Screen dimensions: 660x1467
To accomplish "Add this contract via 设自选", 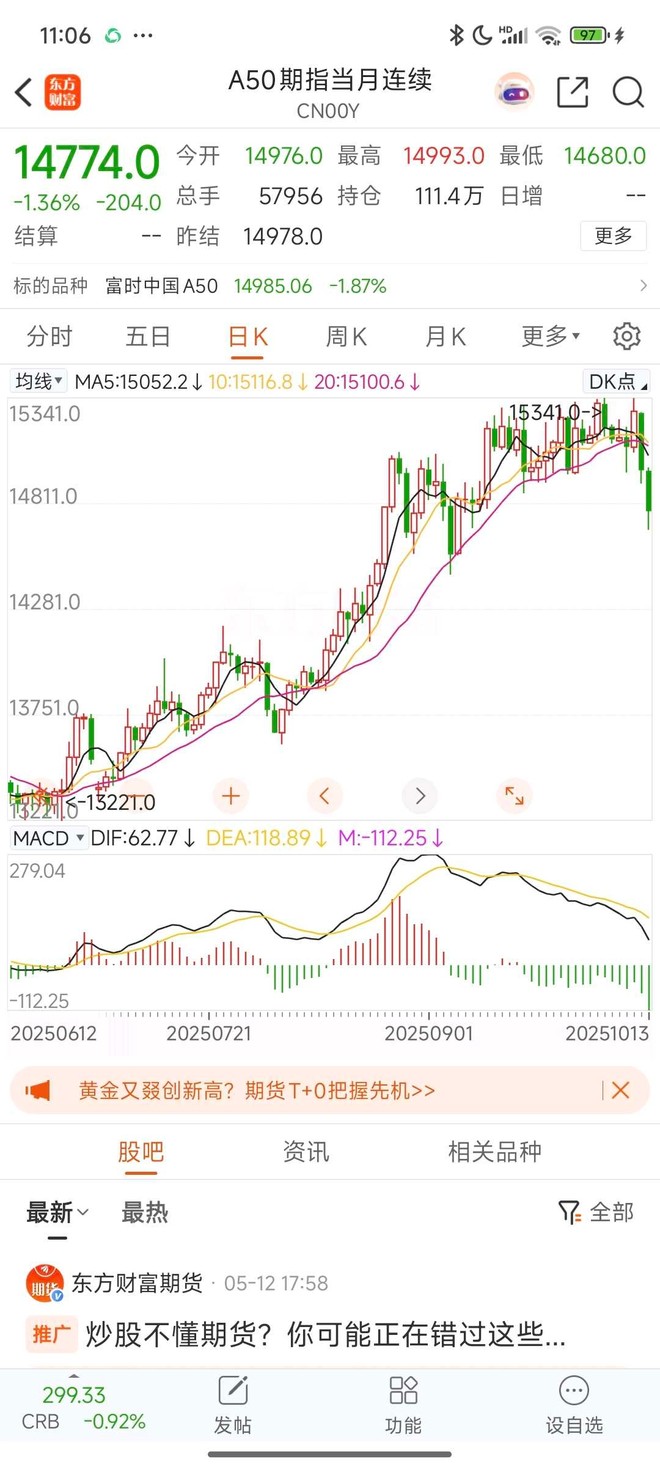I will pos(574,1405).
